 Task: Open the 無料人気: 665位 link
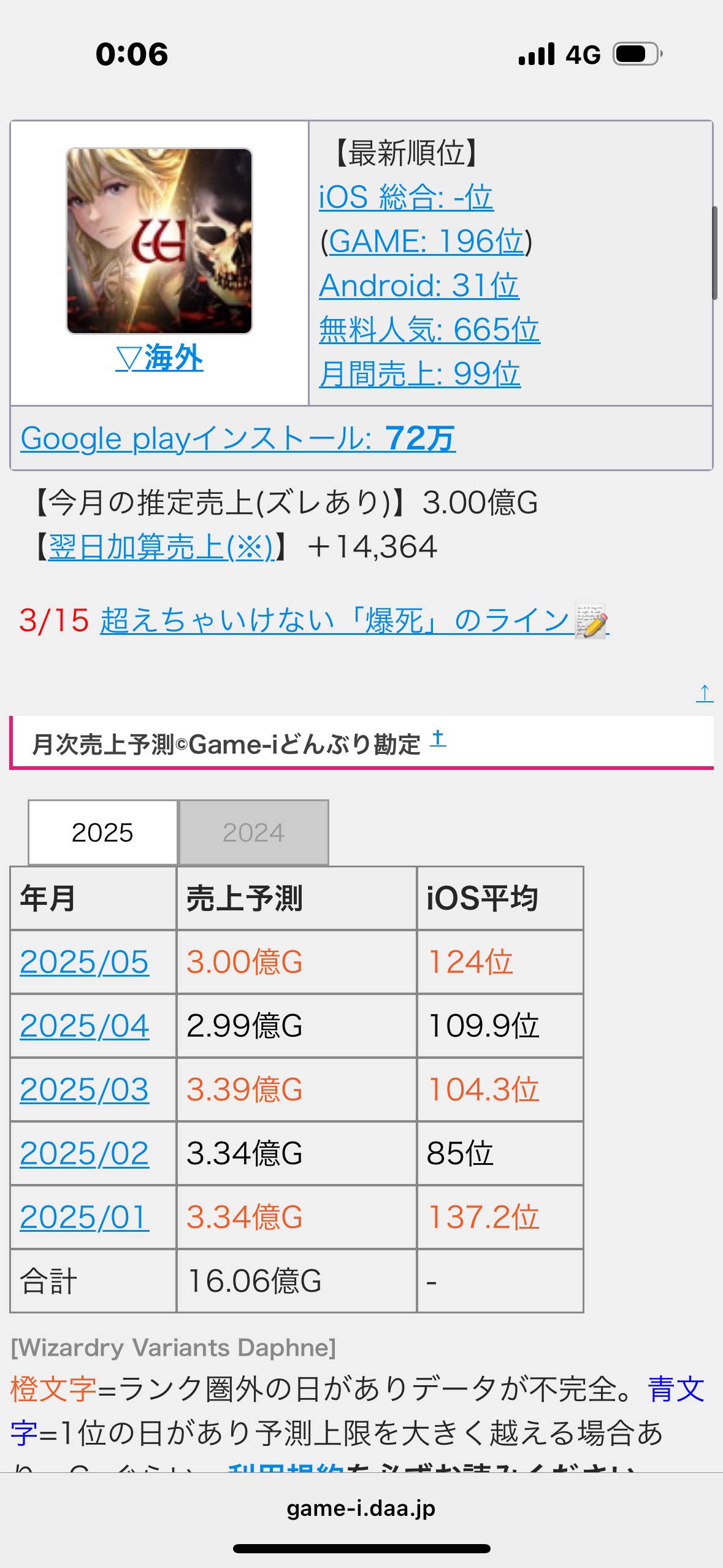tap(429, 329)
